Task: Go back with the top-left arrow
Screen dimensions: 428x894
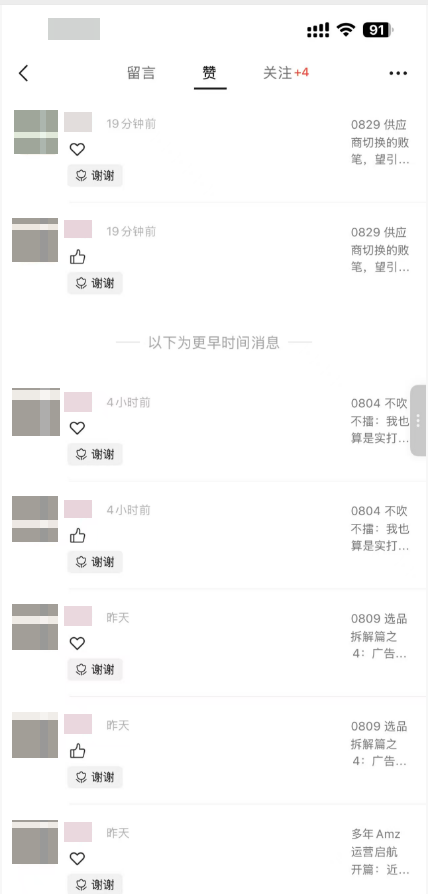Action: tap(23, 73)
